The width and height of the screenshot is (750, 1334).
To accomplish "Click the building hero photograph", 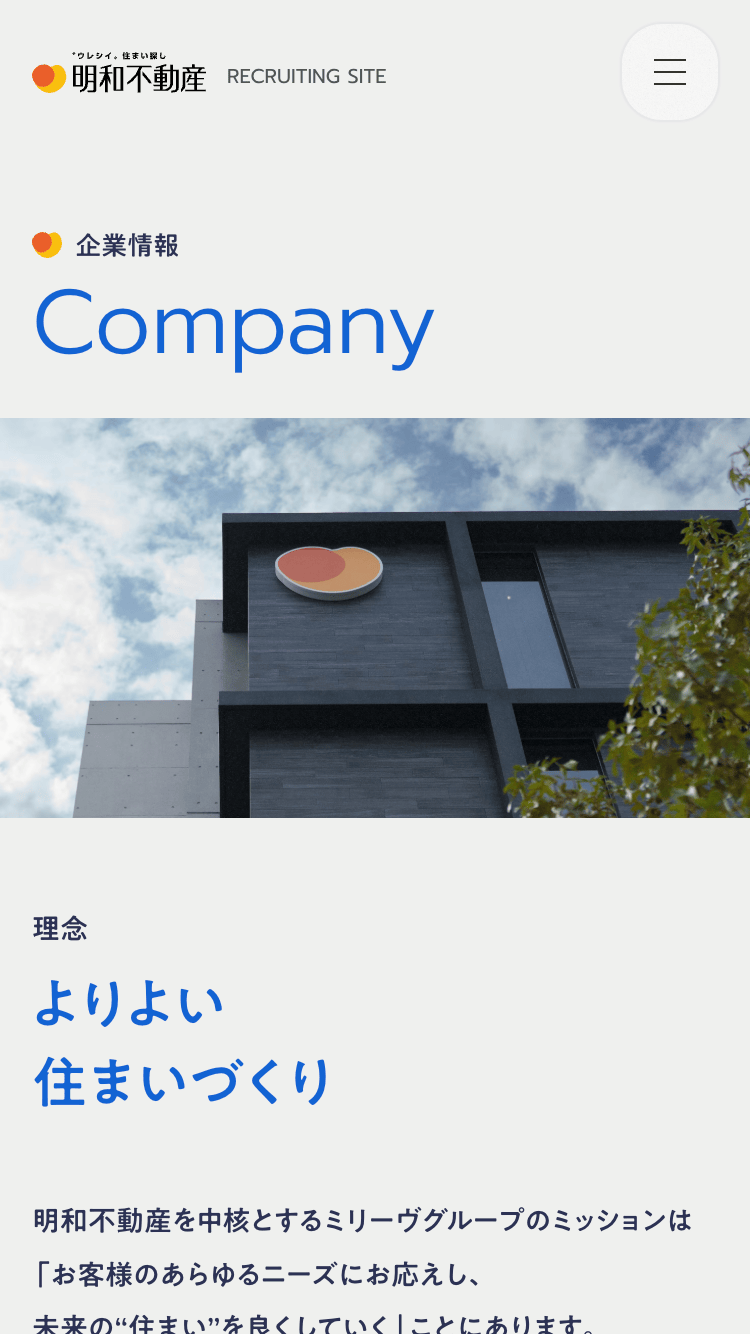I will coord(375,617).
